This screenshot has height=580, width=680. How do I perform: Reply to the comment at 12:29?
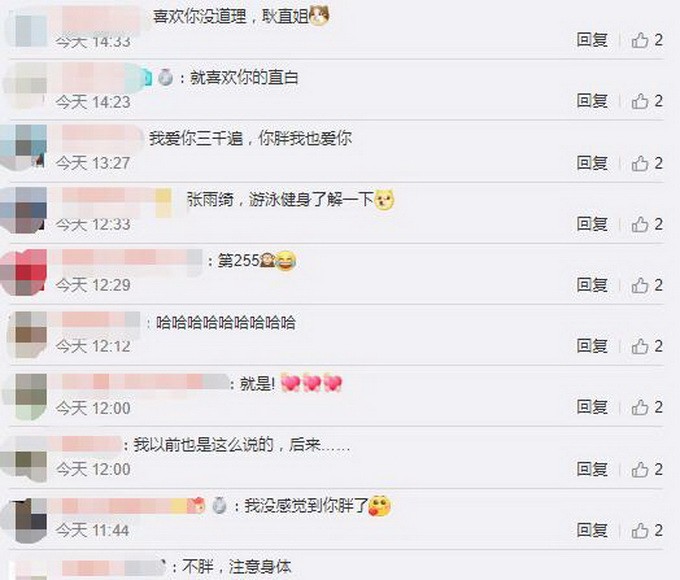pos(592,285)
